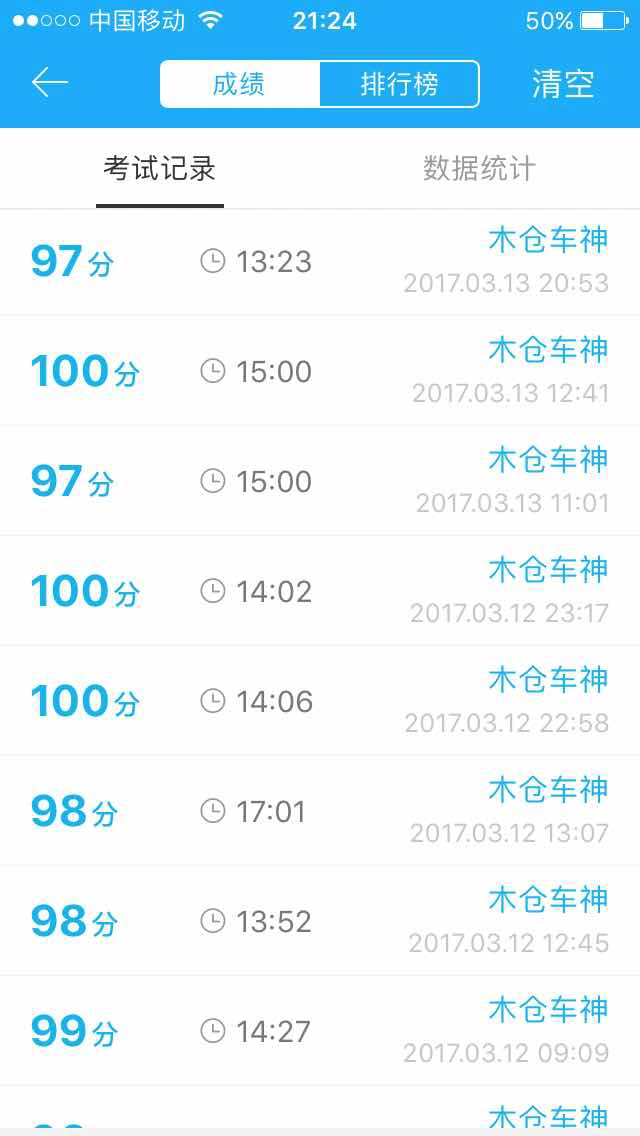The height and width of the screenshot is (1136, 640).
Task: Open the 2017.03.12 13:07 exam record
Action: coord(320,810)
